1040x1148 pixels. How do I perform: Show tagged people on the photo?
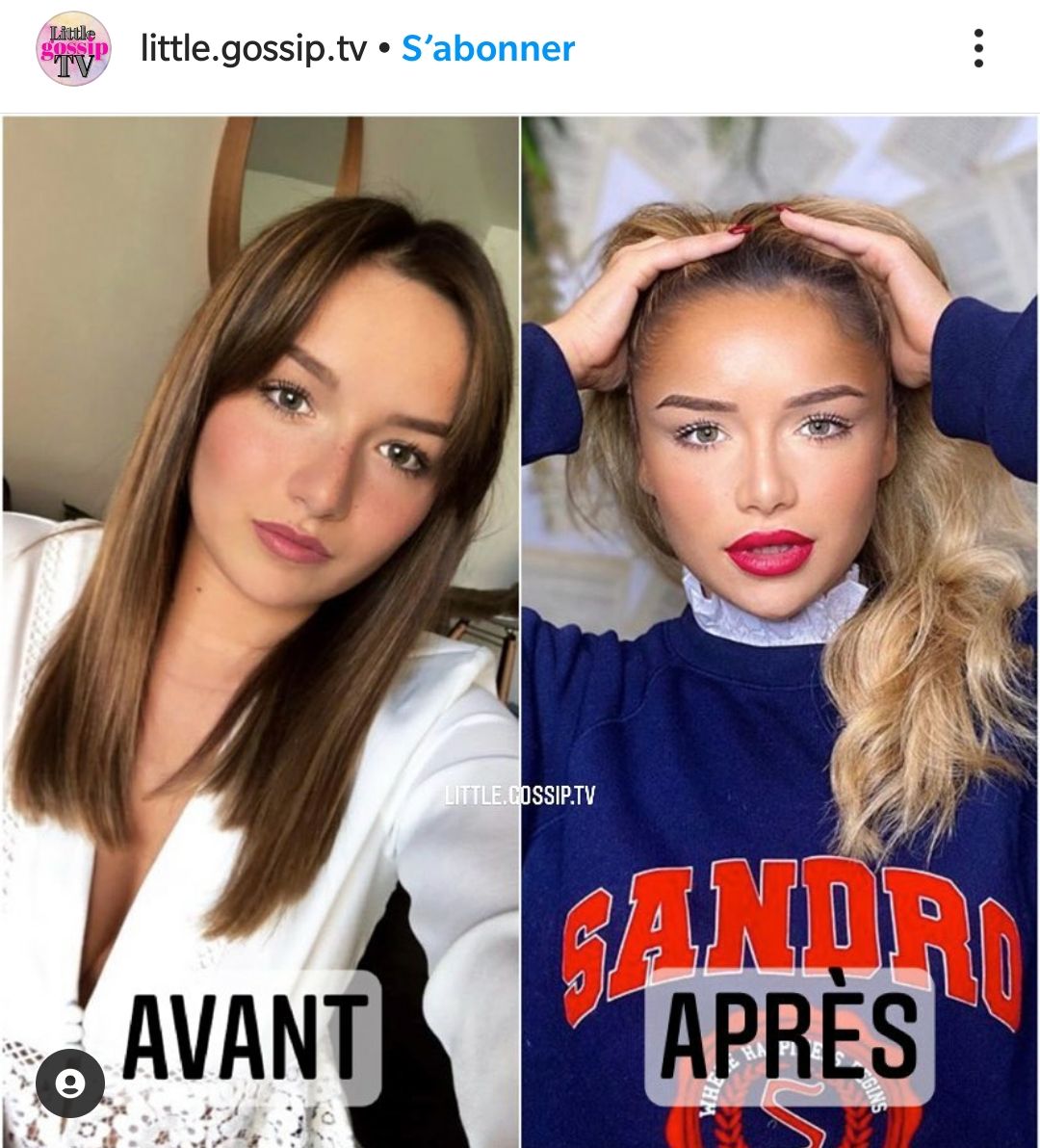(69, 1083)
